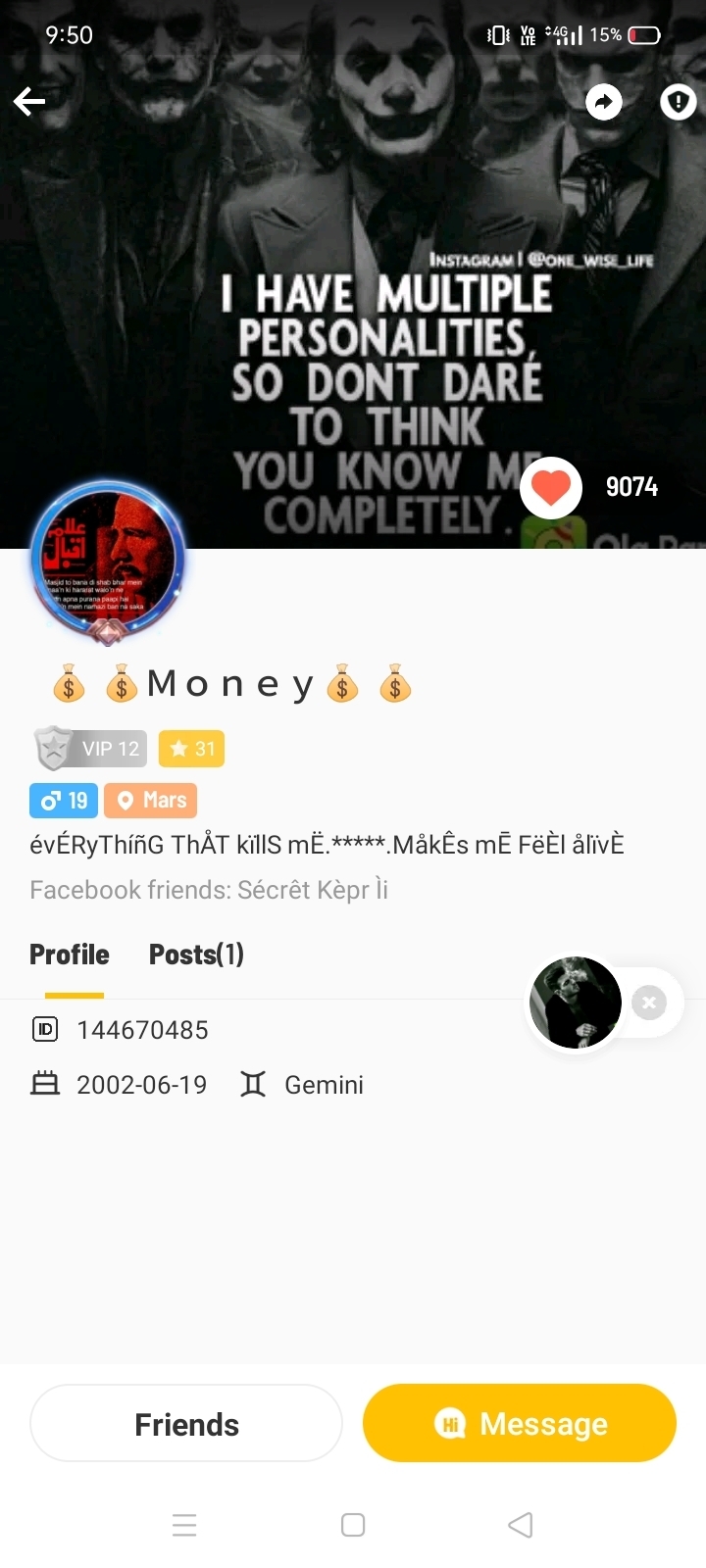Like the profile with the heart button

click(x=551, y=487)
